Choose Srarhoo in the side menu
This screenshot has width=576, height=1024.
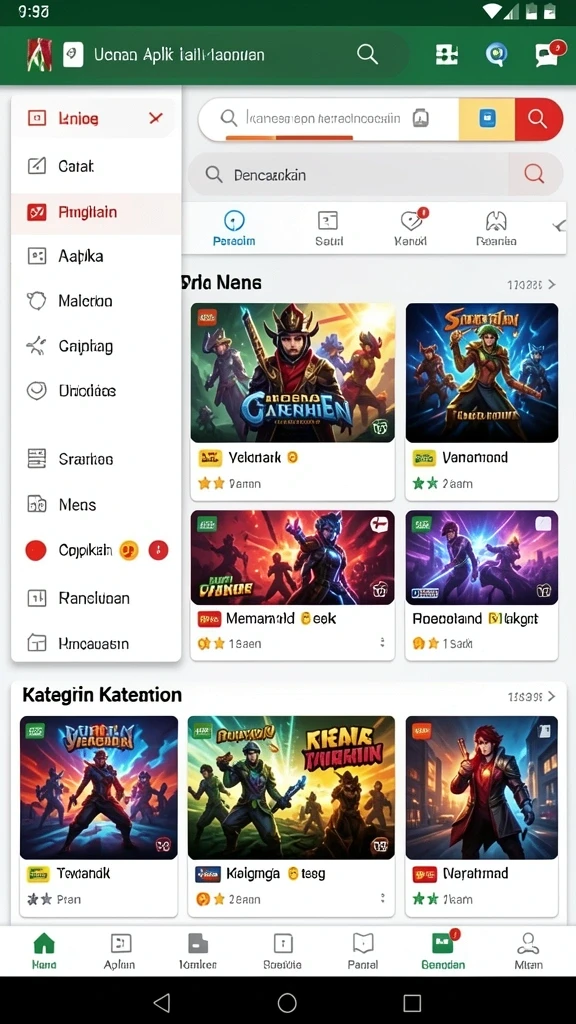pyautogui.click(x=96, y=459)
